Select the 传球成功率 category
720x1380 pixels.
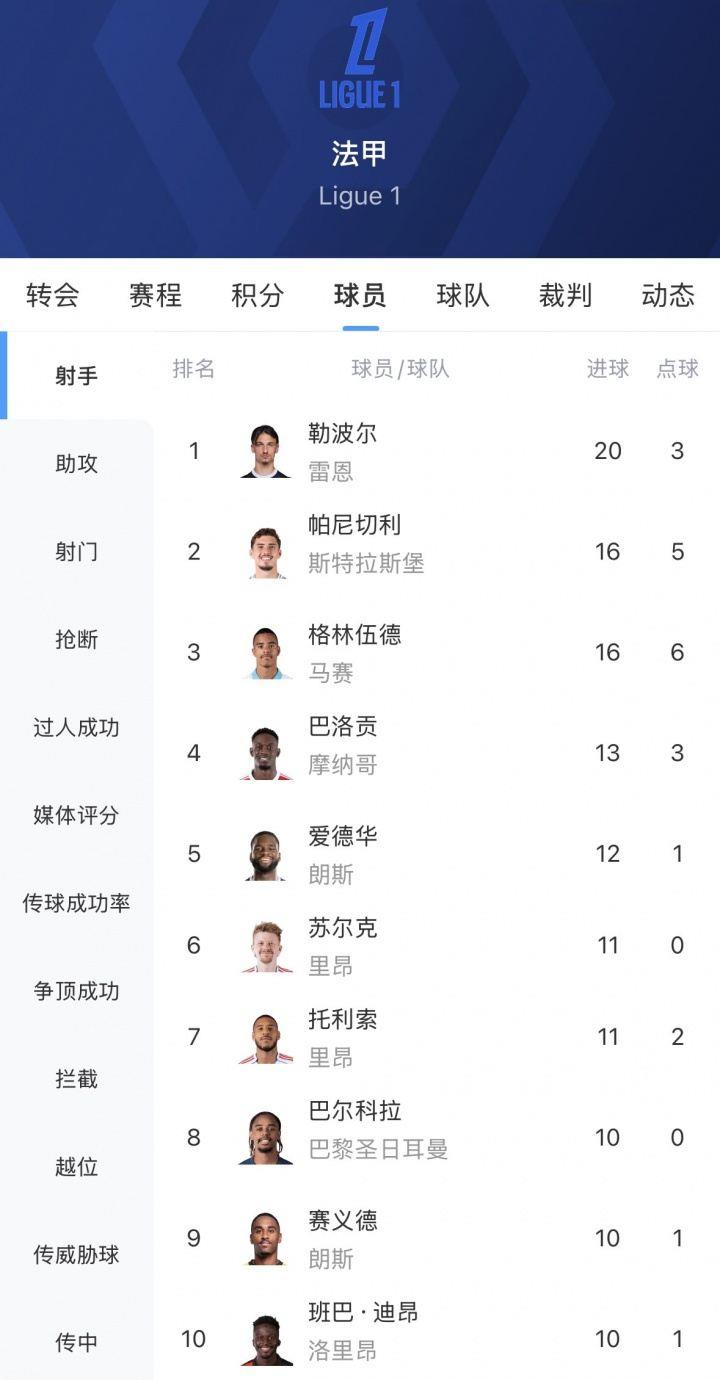click(x=77, y=904)
